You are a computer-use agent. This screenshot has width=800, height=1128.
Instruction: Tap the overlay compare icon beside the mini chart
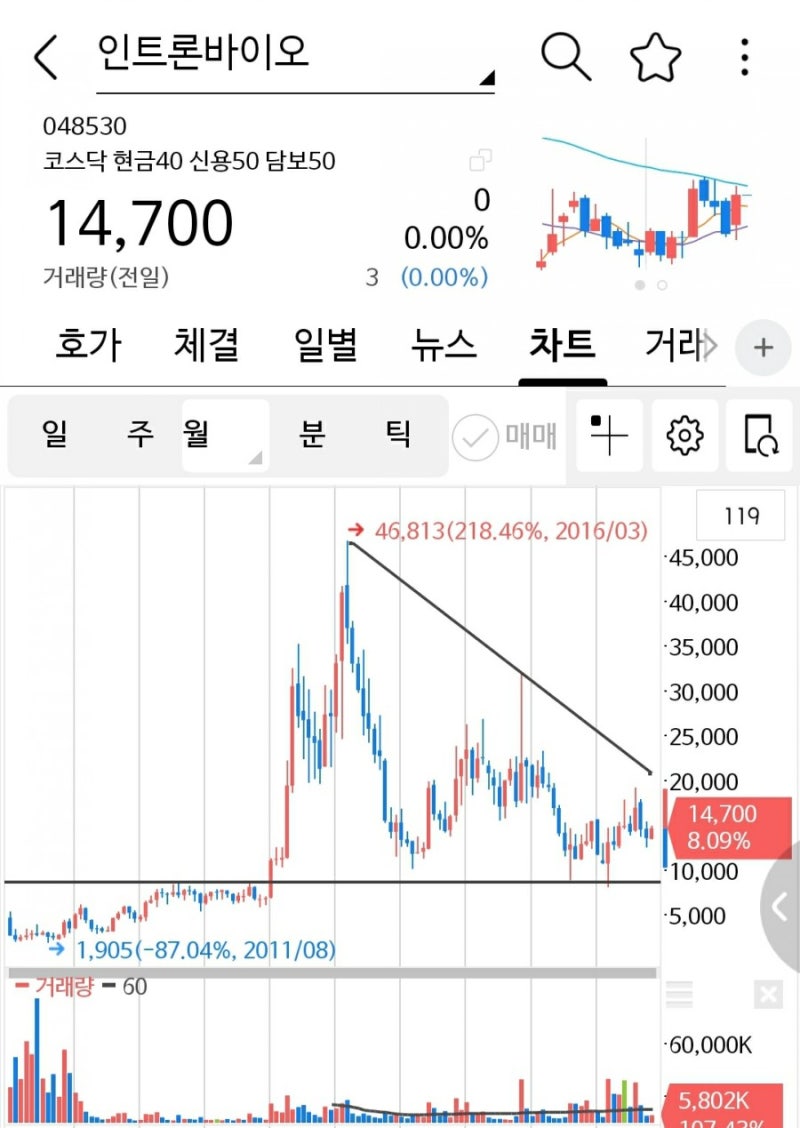pyautogui.click(x=480, y=160)
